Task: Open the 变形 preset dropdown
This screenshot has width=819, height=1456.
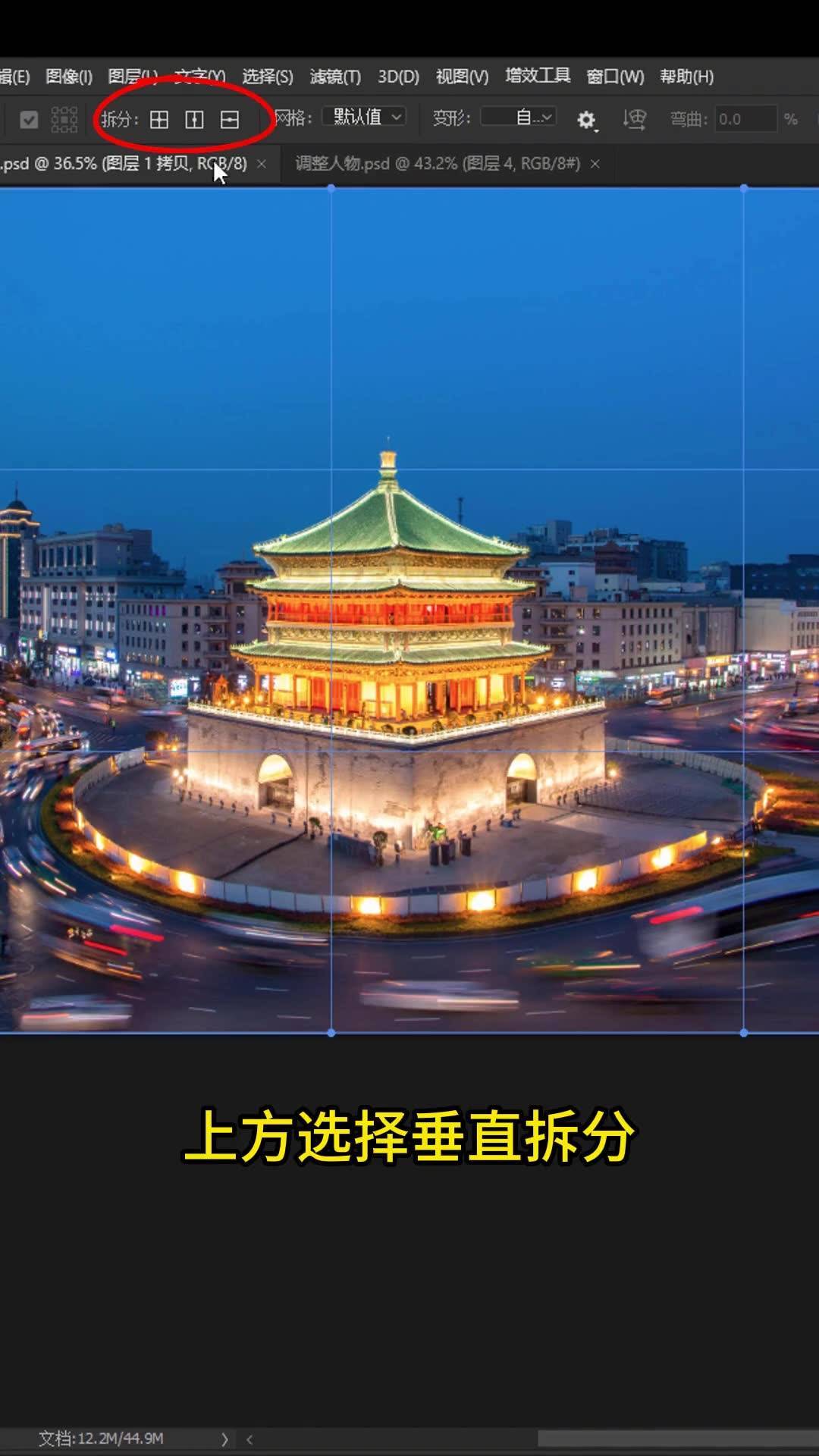Action: 519,118
